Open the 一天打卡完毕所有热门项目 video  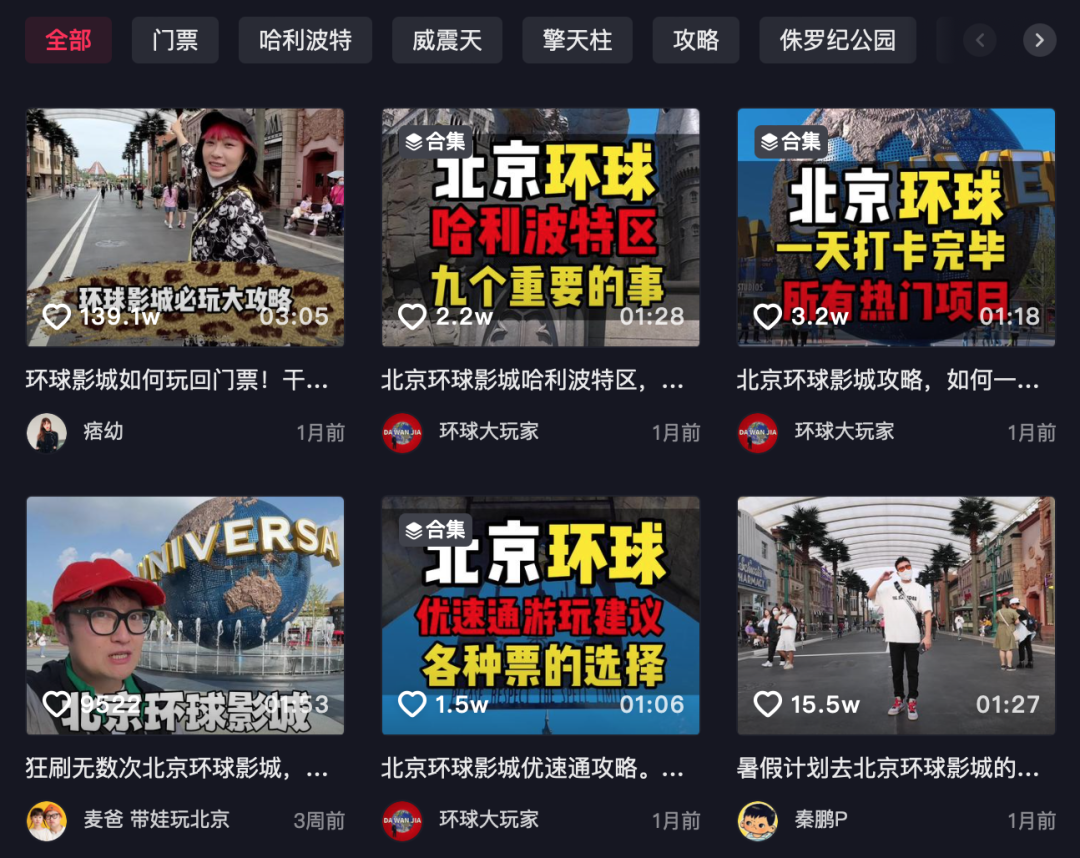[x=896, y=227]
